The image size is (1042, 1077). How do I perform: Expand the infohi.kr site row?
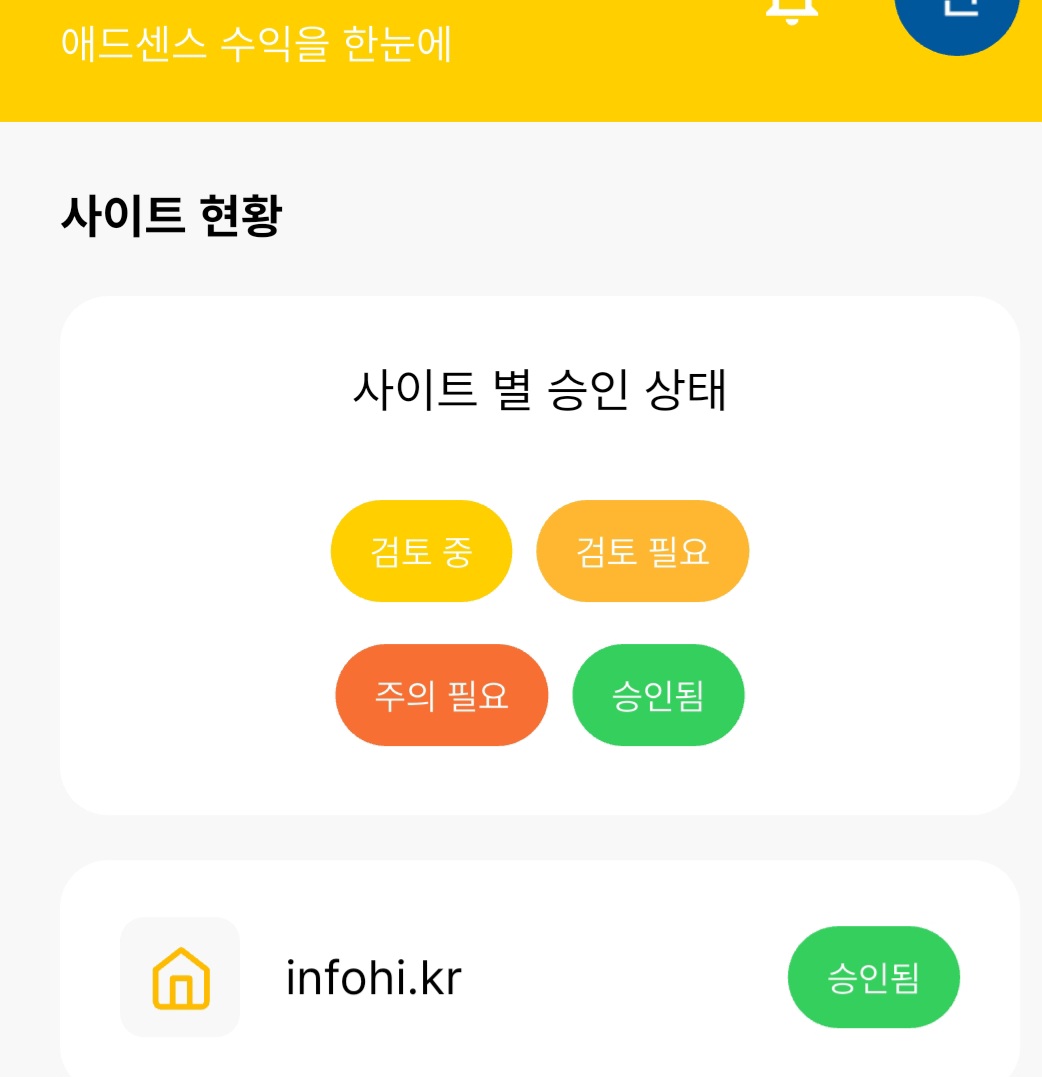(540, 977)
